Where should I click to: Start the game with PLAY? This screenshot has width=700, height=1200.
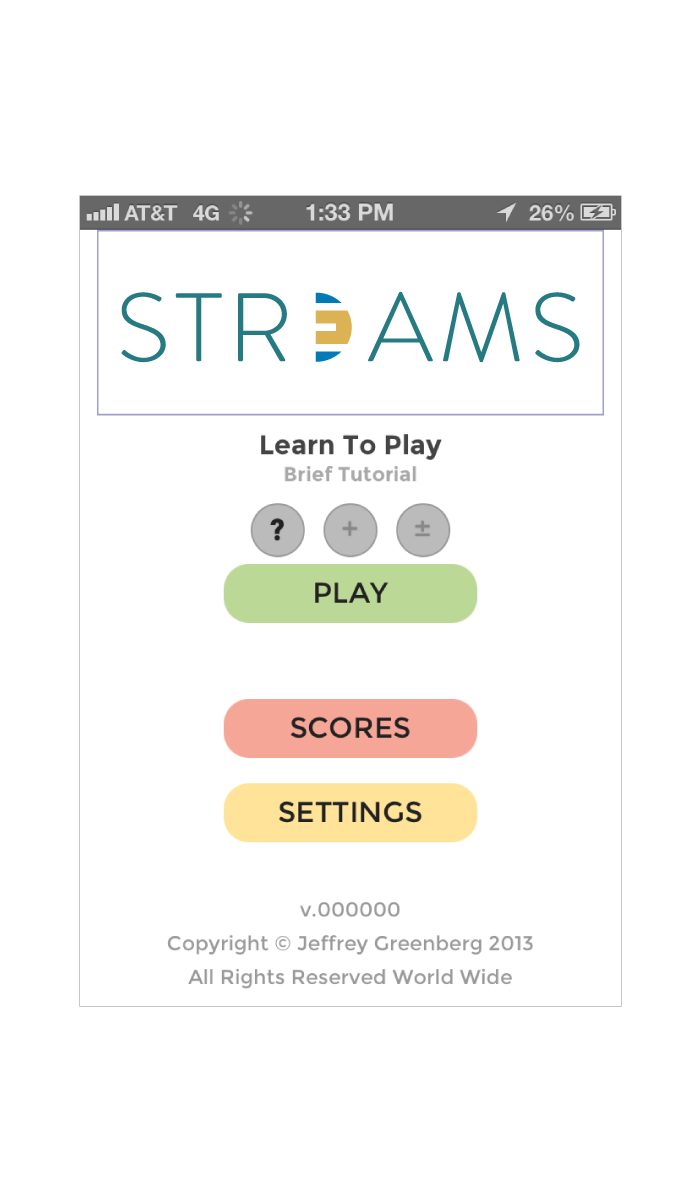[x=350, y=593]
